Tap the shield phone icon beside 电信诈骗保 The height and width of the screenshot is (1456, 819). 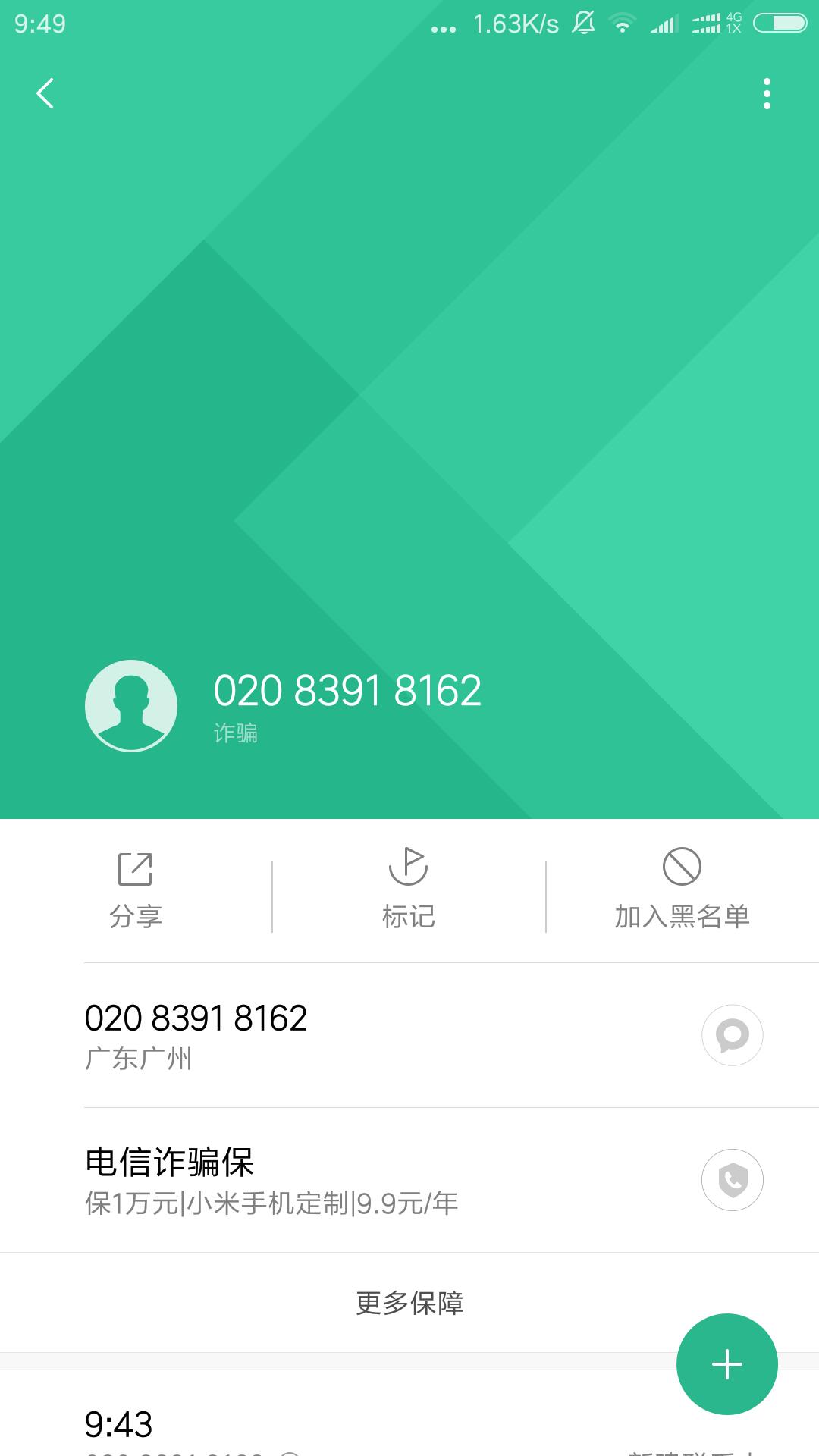pyautogui.click(x=732, y=1180)
